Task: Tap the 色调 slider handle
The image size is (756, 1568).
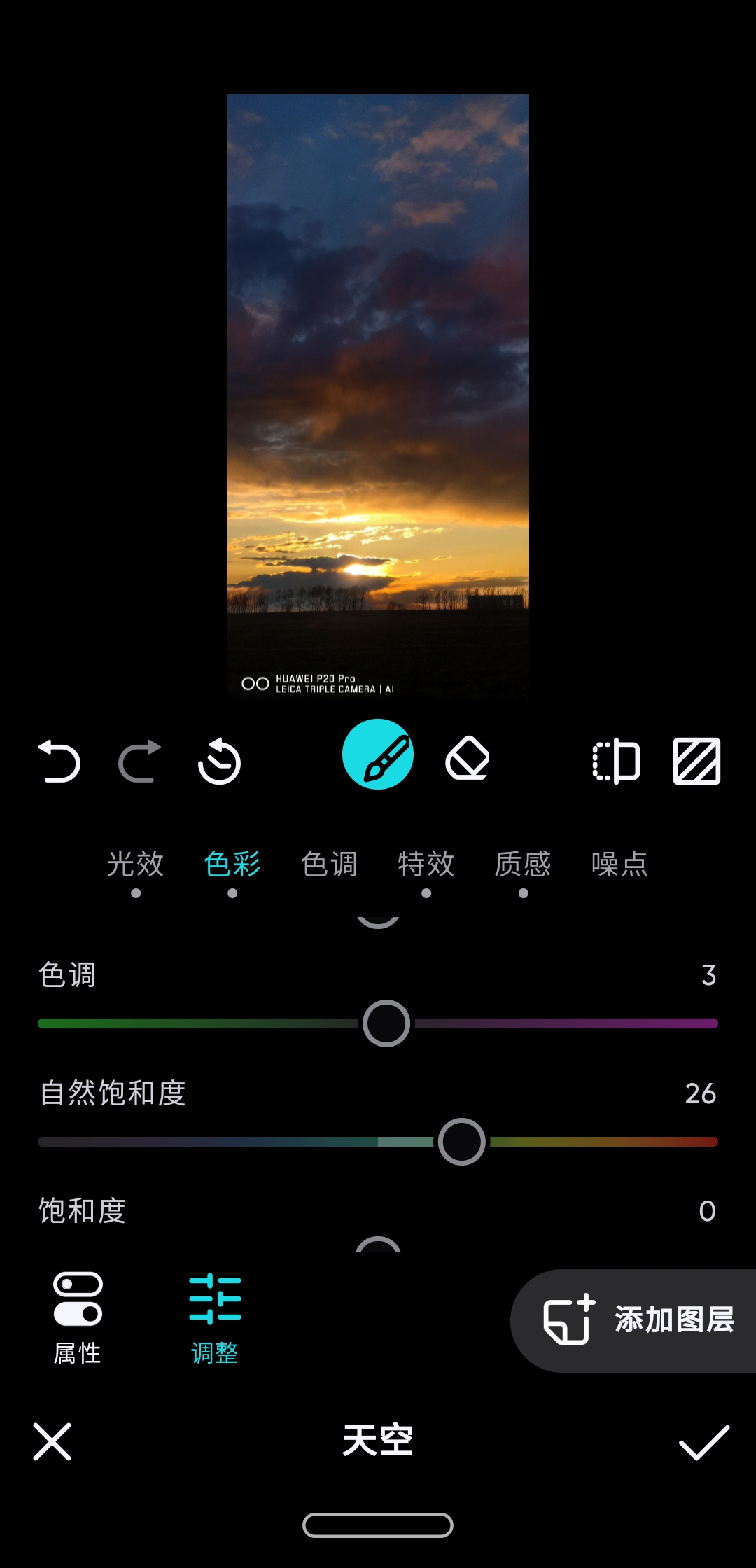Action: pyautogui.click(x=386, y=1023)
